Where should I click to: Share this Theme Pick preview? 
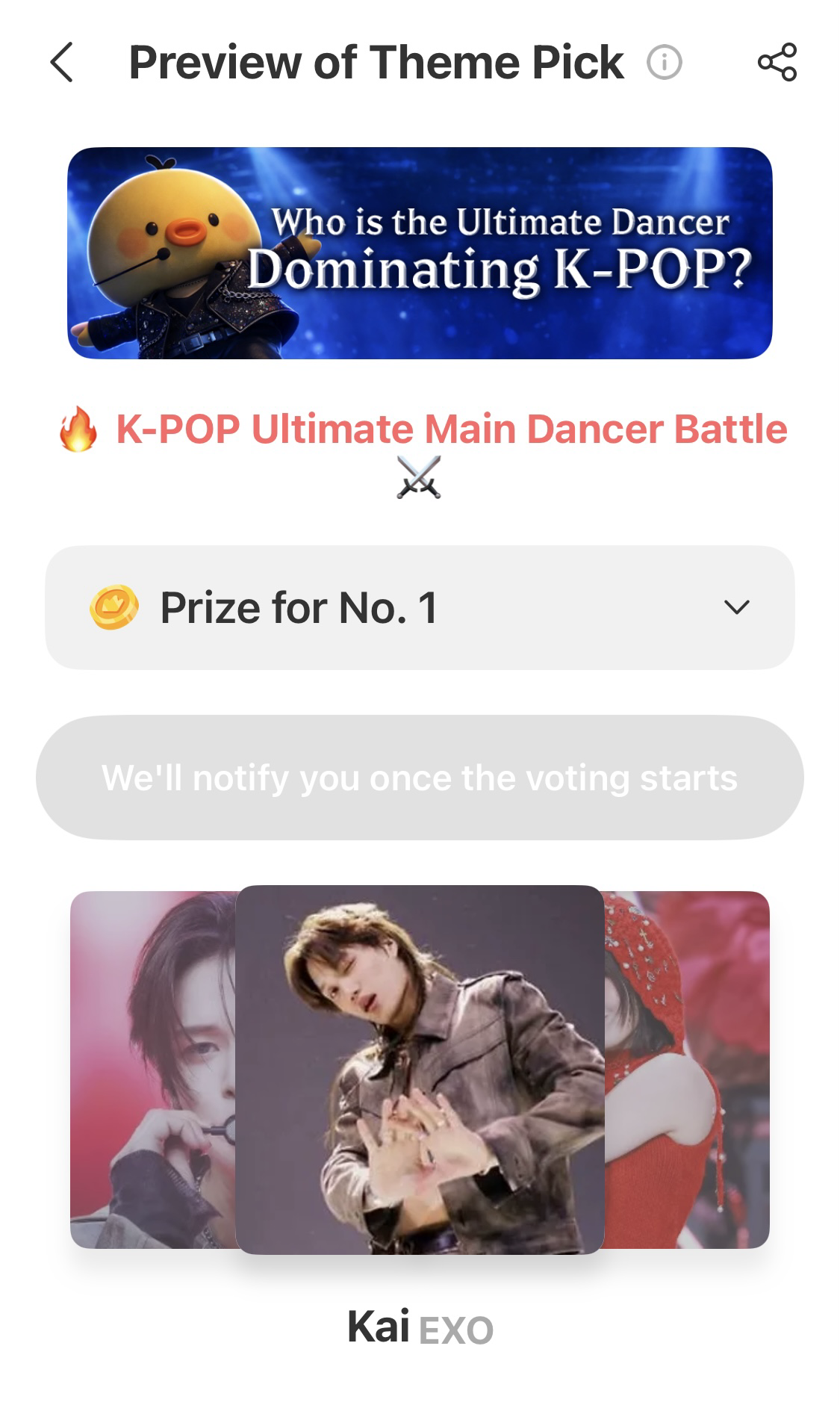tap(777, 62)
